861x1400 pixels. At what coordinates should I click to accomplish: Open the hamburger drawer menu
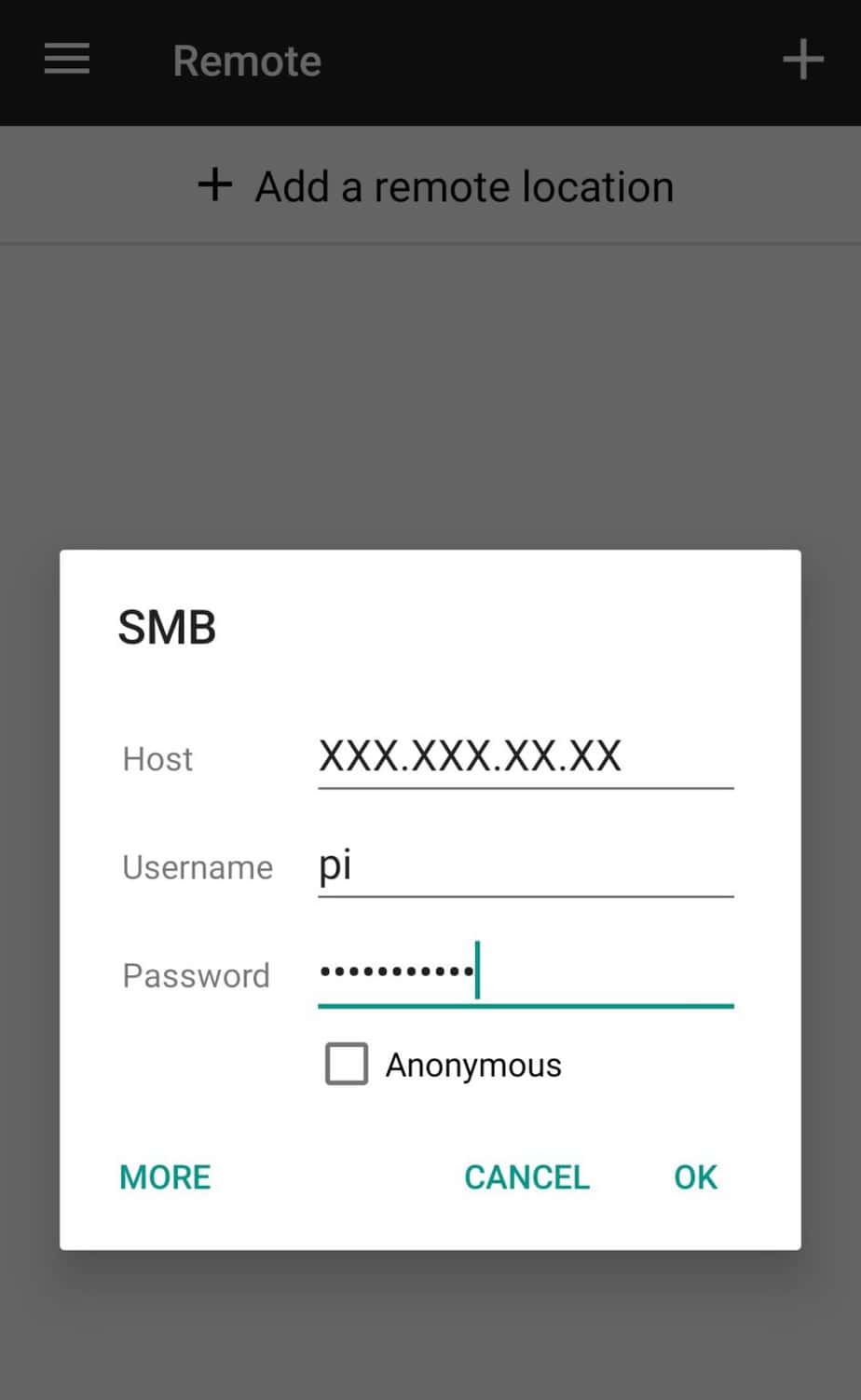pos(67,60)
